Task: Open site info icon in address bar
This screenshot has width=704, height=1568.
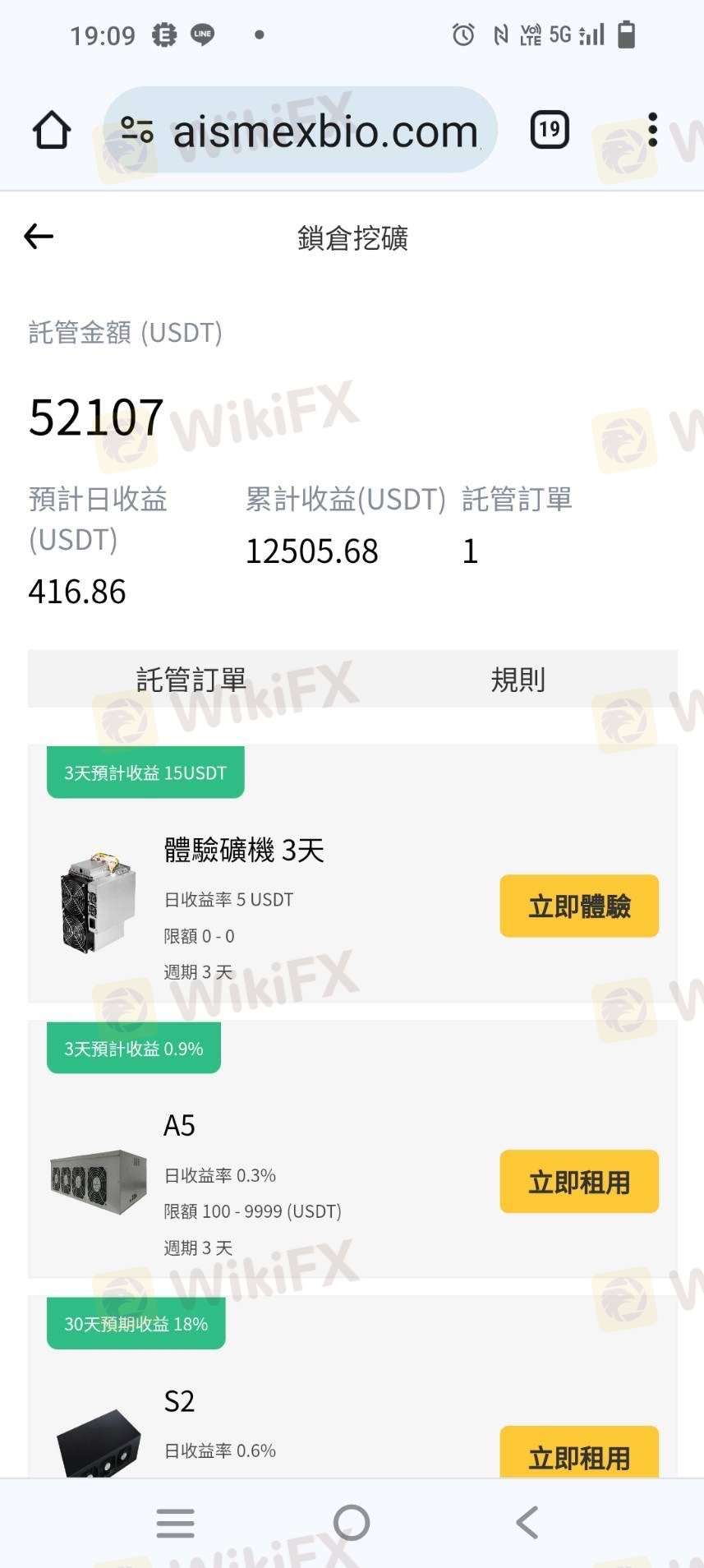Action: [136, 130]
